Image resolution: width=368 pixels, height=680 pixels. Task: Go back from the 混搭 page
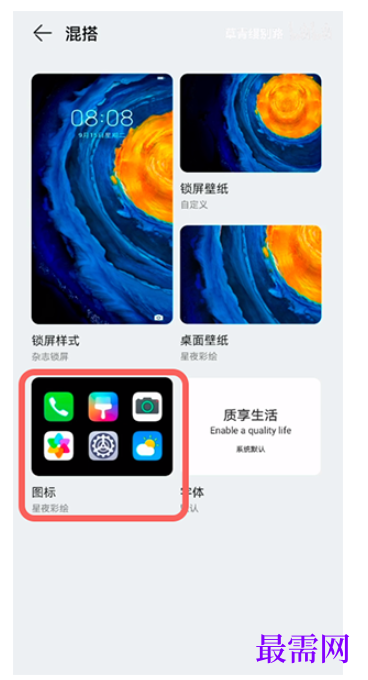click(x=42, y=33)
